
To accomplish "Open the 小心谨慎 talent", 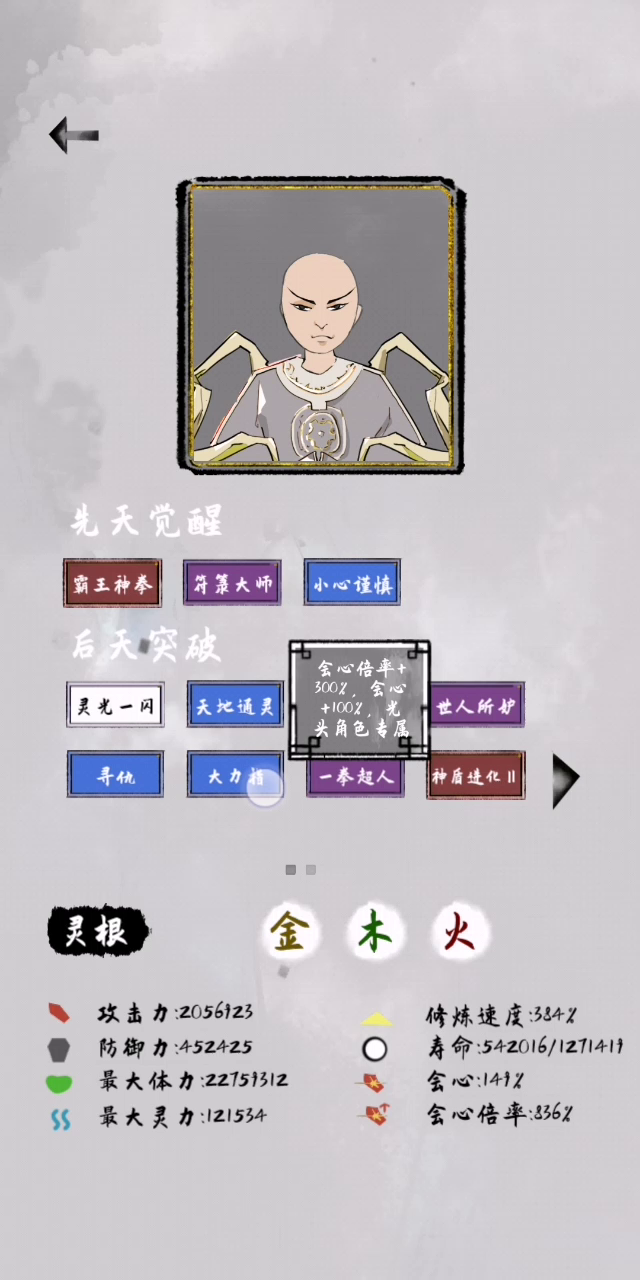I will [x=352, y=583].
